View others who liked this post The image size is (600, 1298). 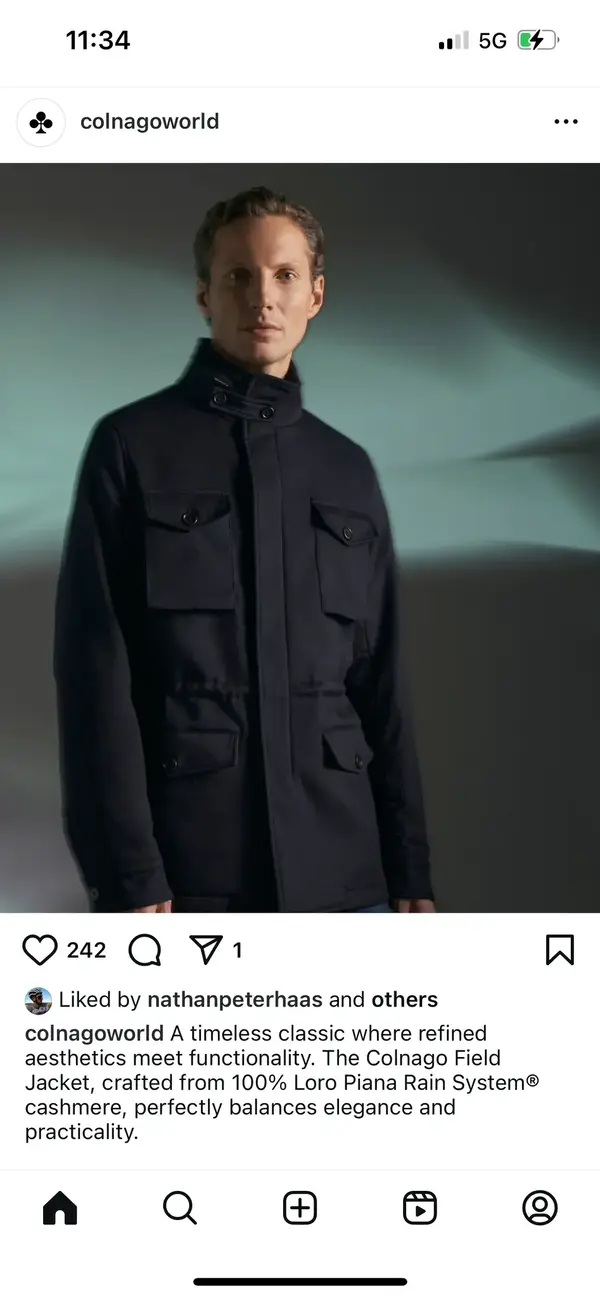pyautogui.click(x=404, y=1000)
